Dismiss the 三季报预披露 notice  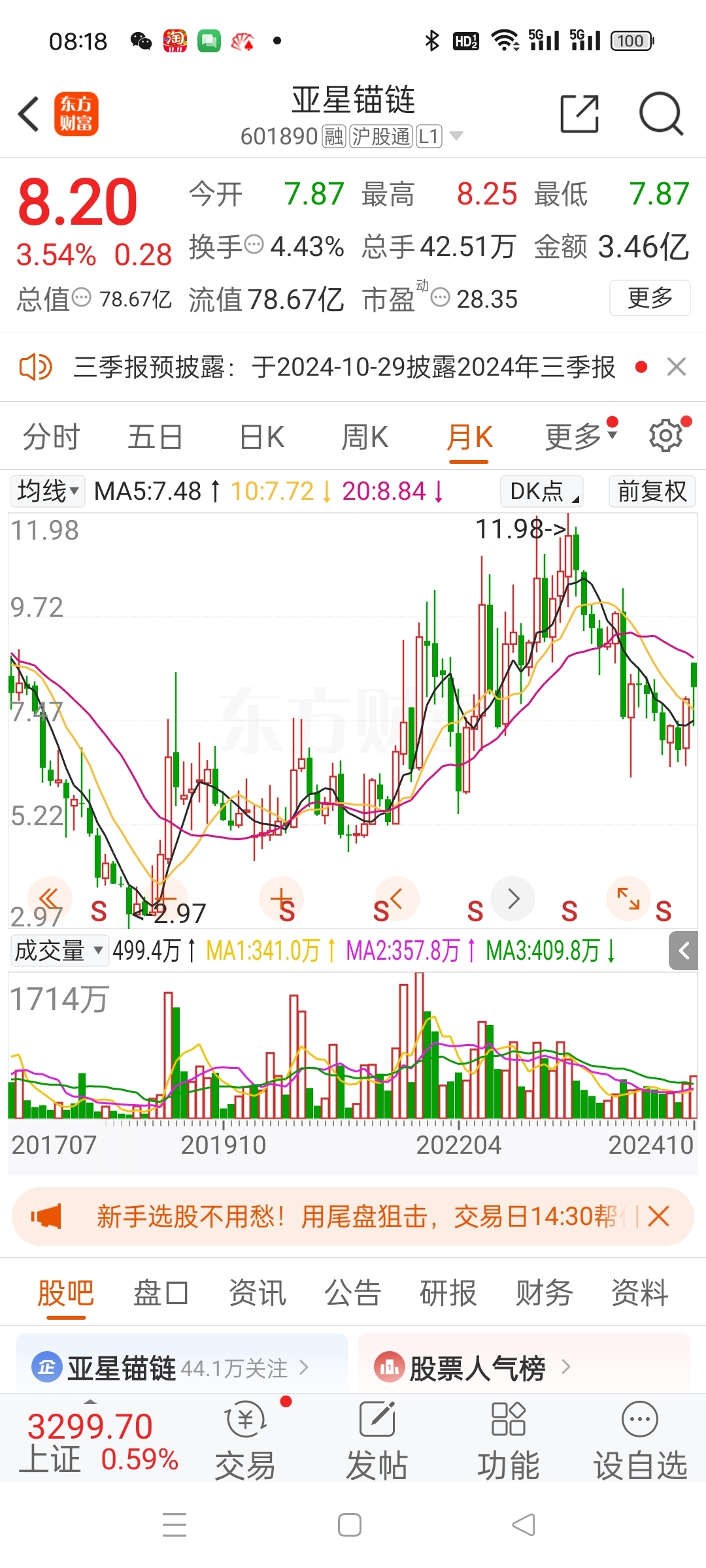click(677, 367)
